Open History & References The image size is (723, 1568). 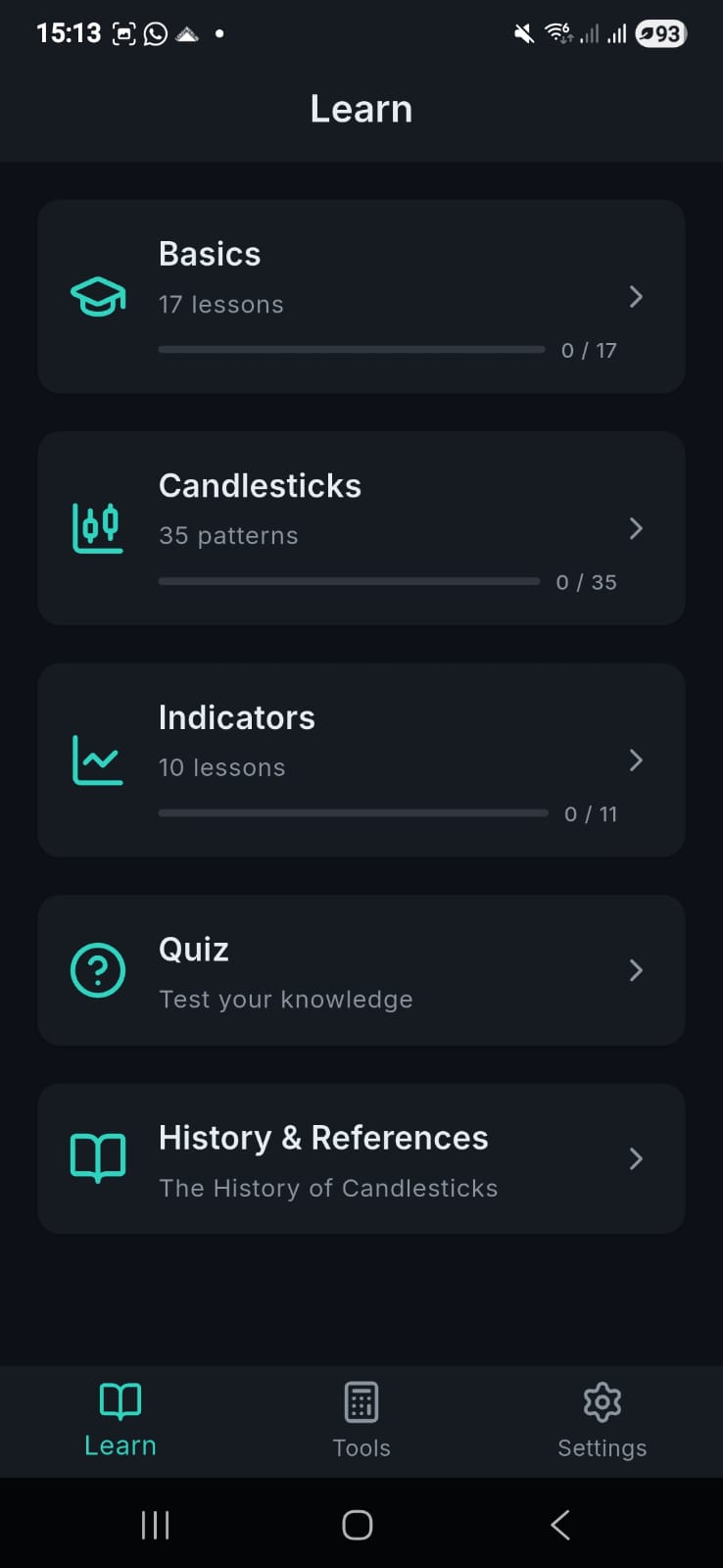pos(361,1158)
